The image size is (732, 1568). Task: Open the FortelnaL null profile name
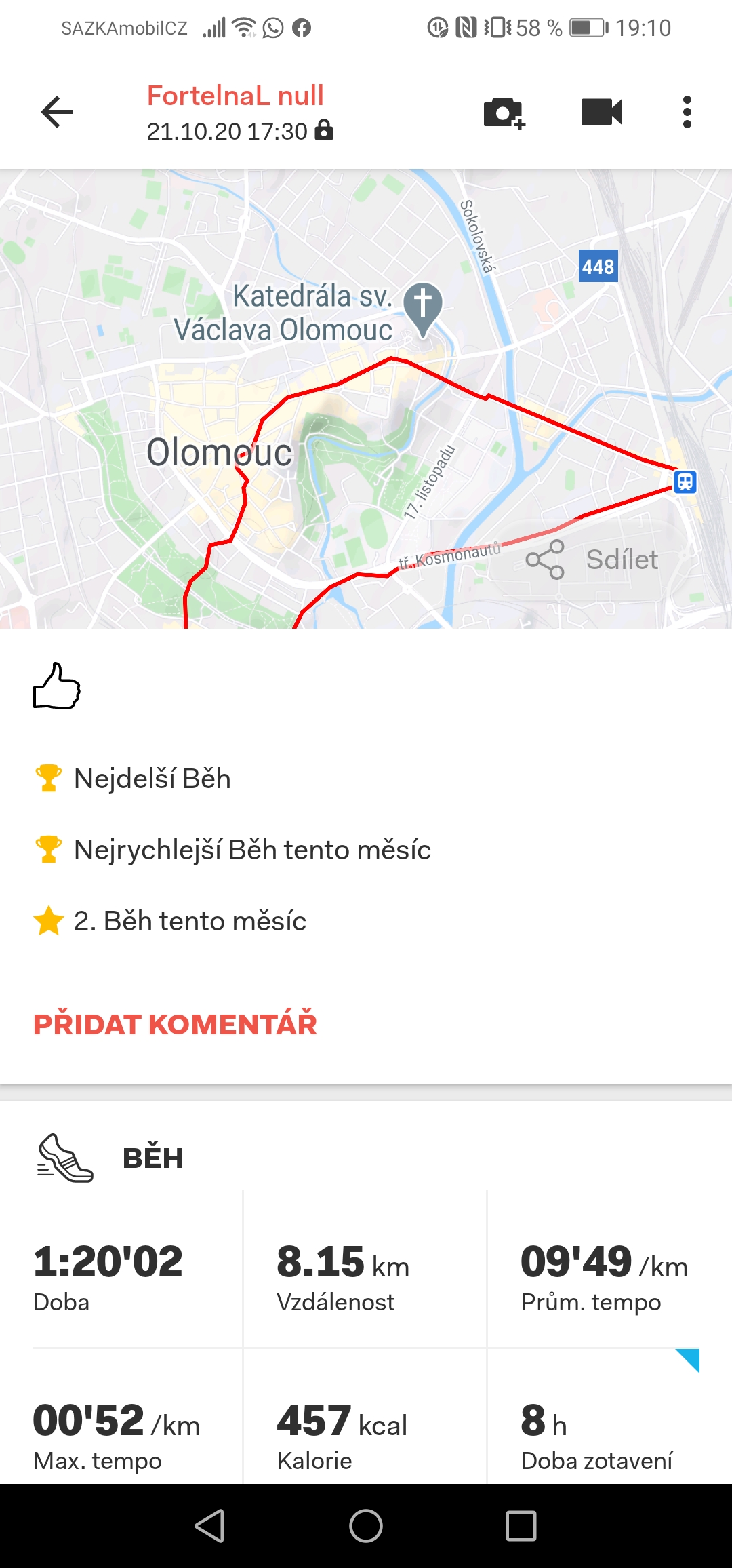click(x=235, y=96)
